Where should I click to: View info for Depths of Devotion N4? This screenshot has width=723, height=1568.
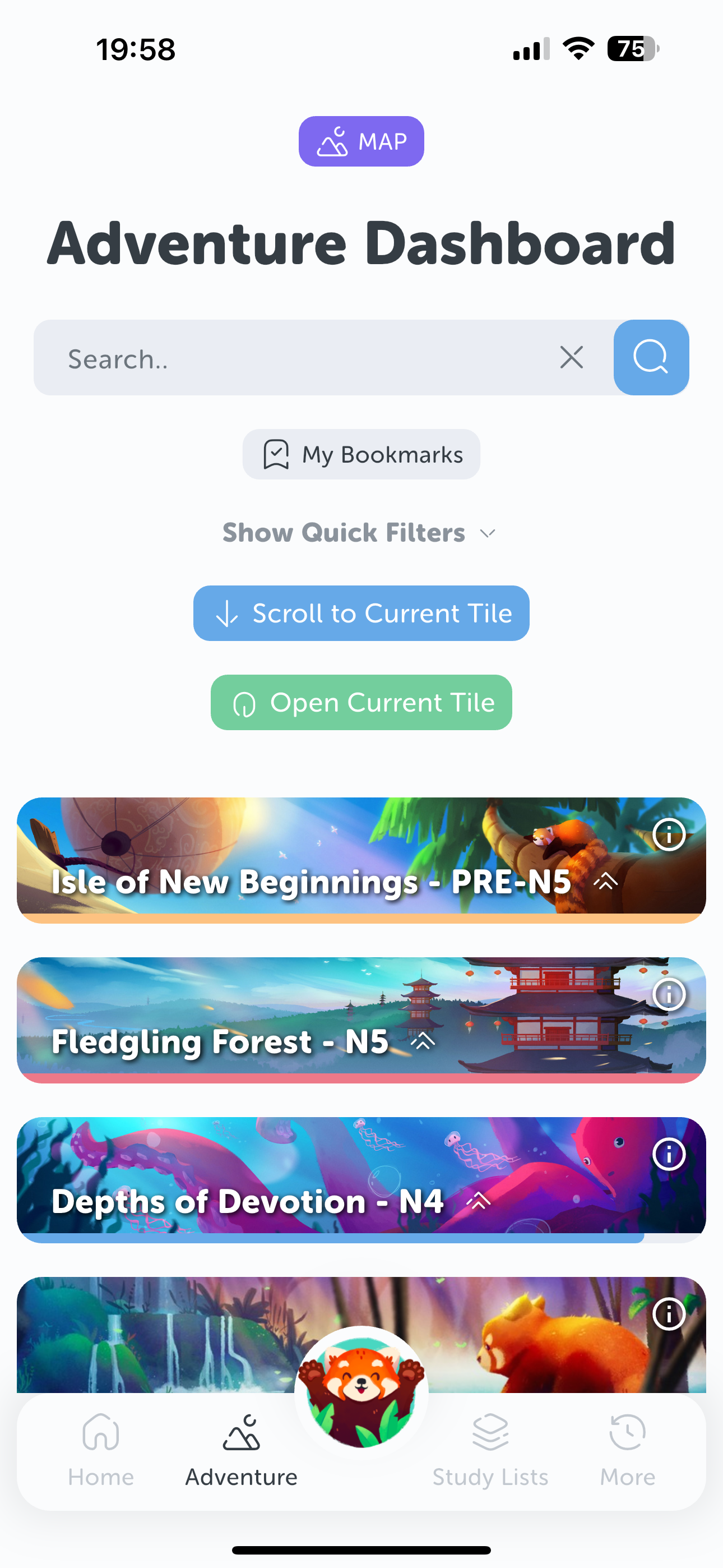tap(668, 1154)
